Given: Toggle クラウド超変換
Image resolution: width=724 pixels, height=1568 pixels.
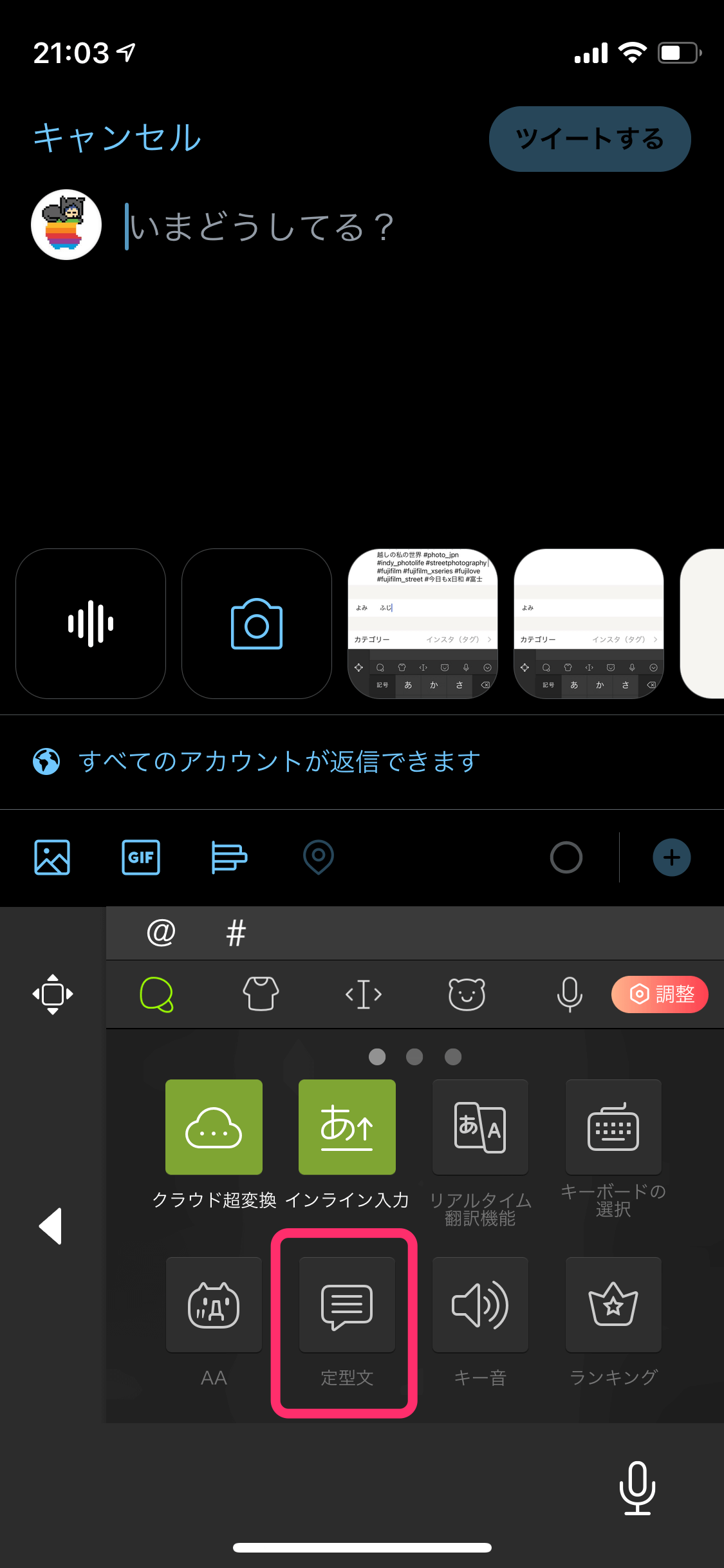Looking at the screenshot, I should [x=214, y=1127].
